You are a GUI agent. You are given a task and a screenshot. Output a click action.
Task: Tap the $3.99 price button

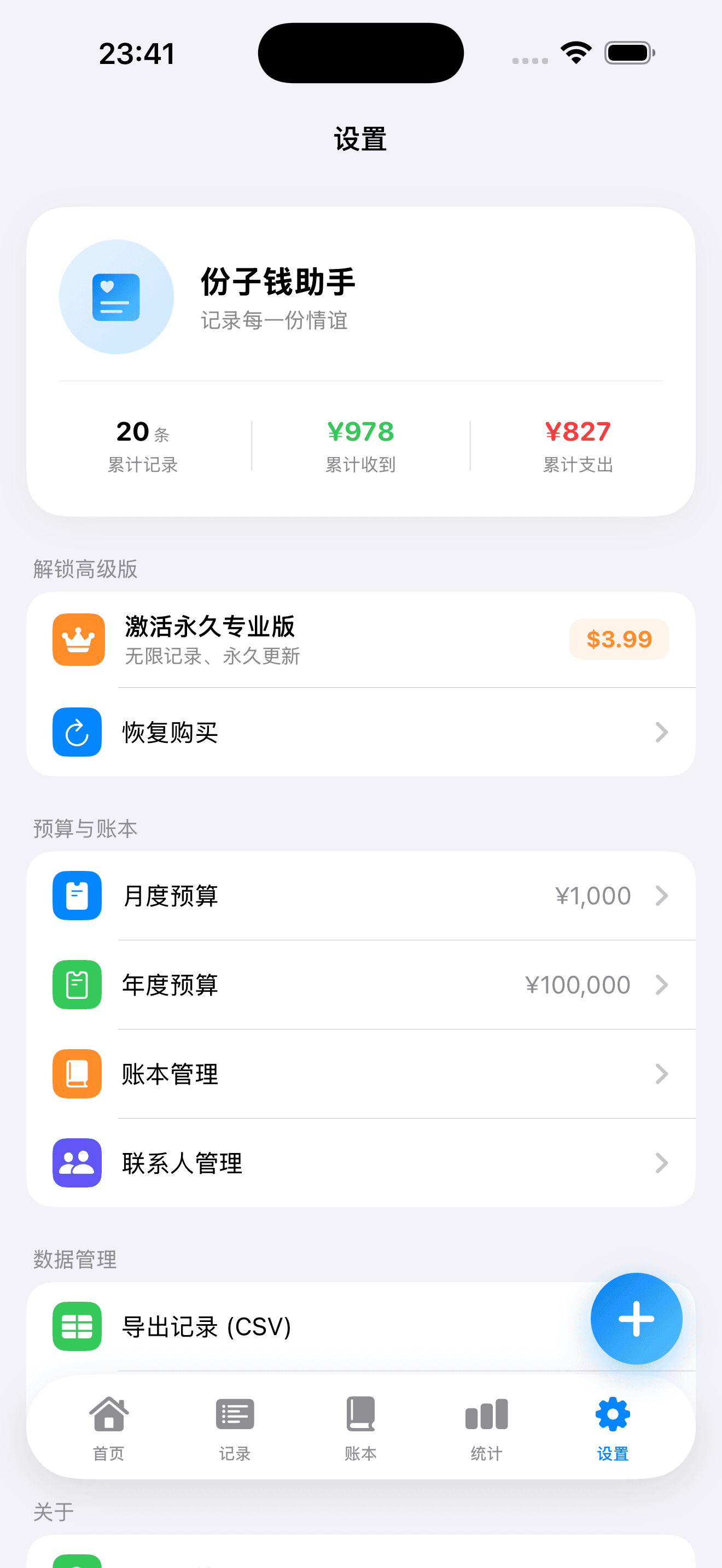pyautogui.click(x=619, y=639)
